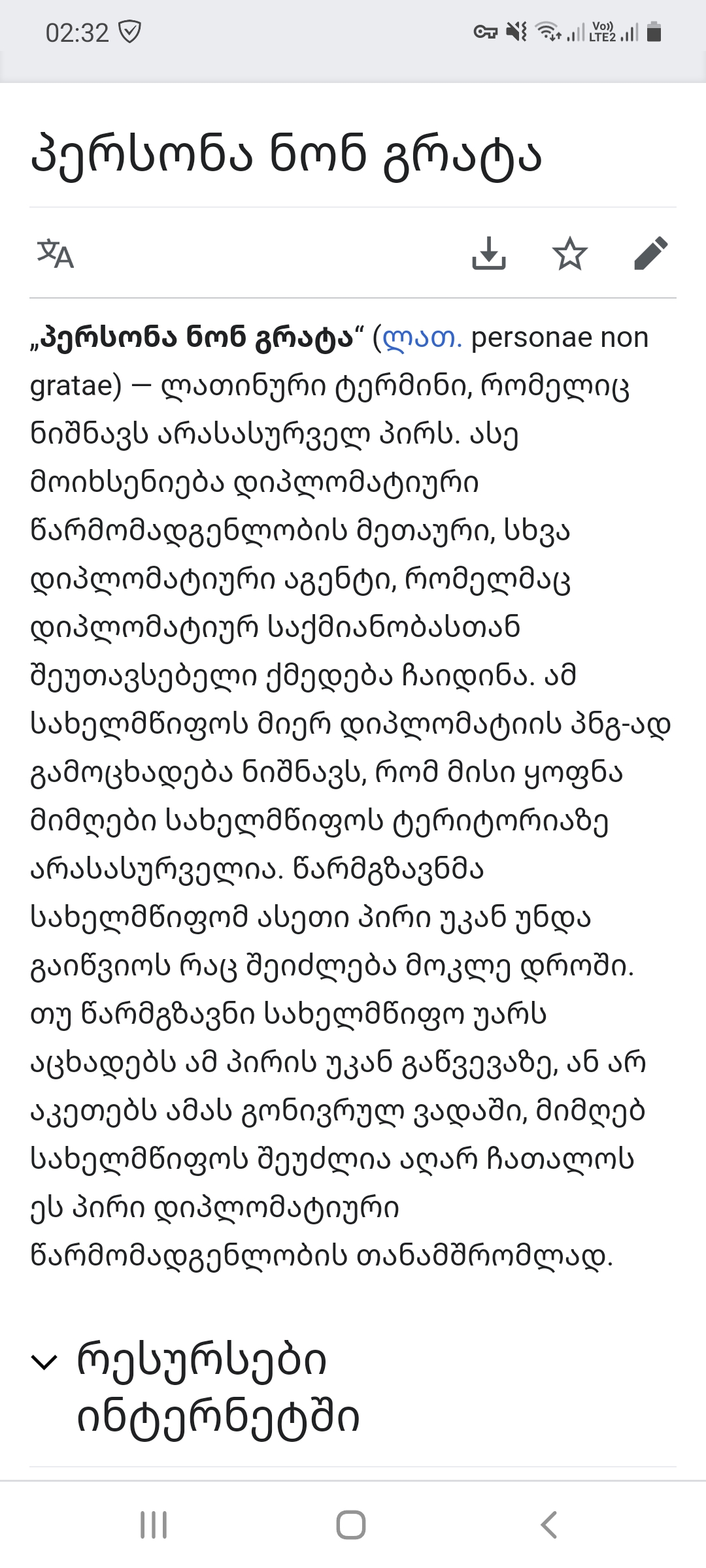Go back using the system back button

(549, 1525)
